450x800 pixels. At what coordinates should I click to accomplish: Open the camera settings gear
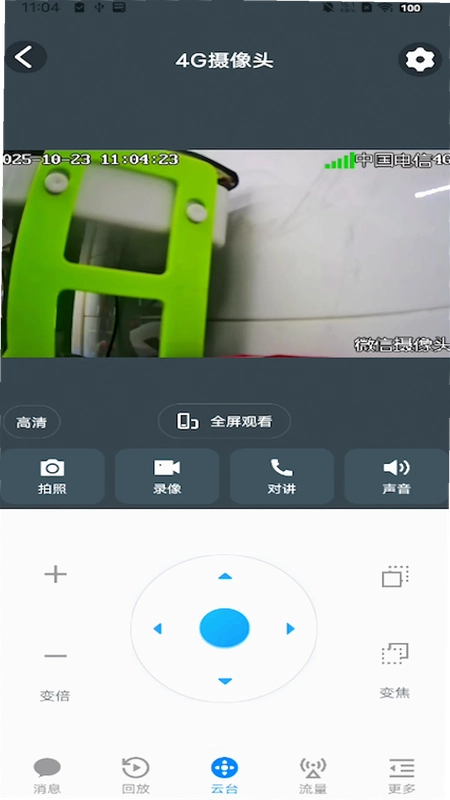tap(419, 60)
